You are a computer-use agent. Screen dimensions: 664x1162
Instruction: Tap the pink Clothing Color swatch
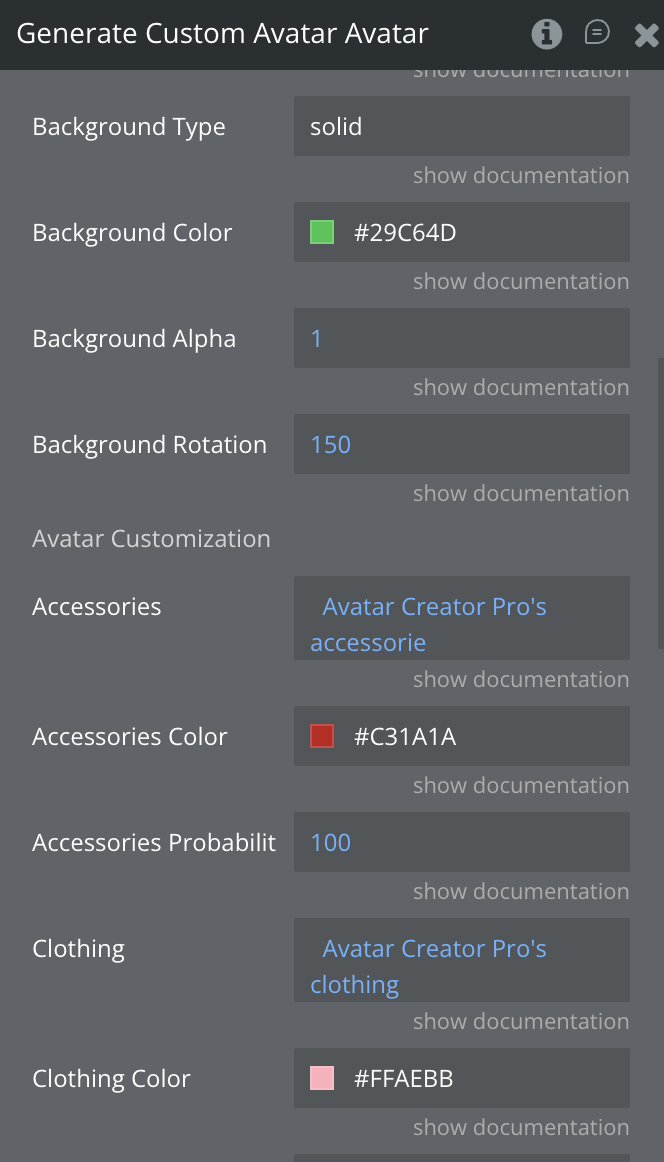point(322,1079)
